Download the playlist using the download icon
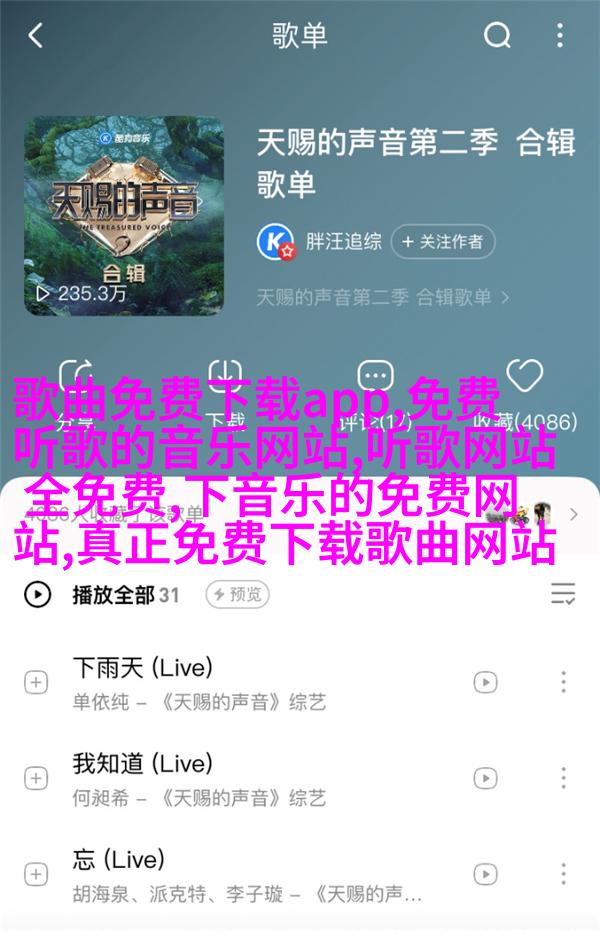 (228, 377)
